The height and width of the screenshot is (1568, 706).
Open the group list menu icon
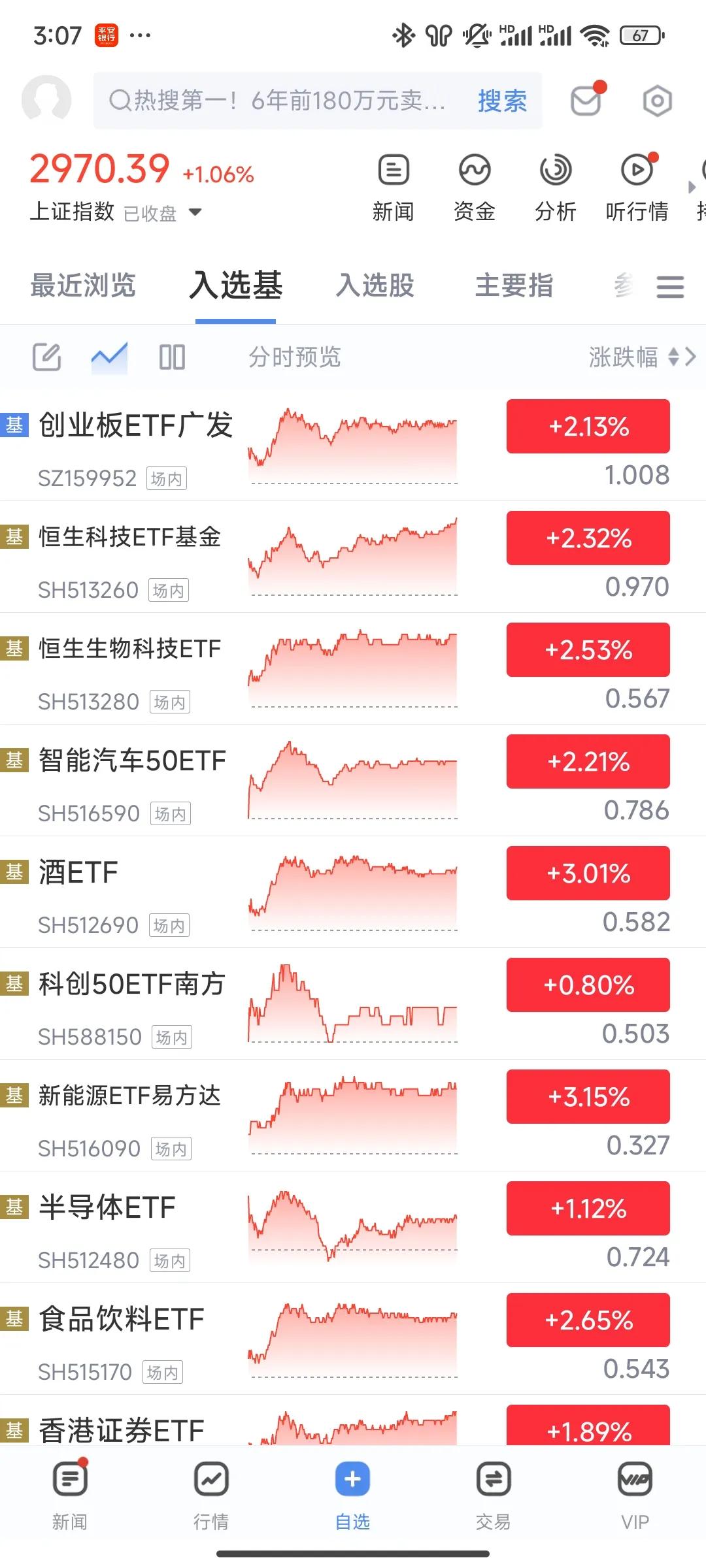point(670,287)
